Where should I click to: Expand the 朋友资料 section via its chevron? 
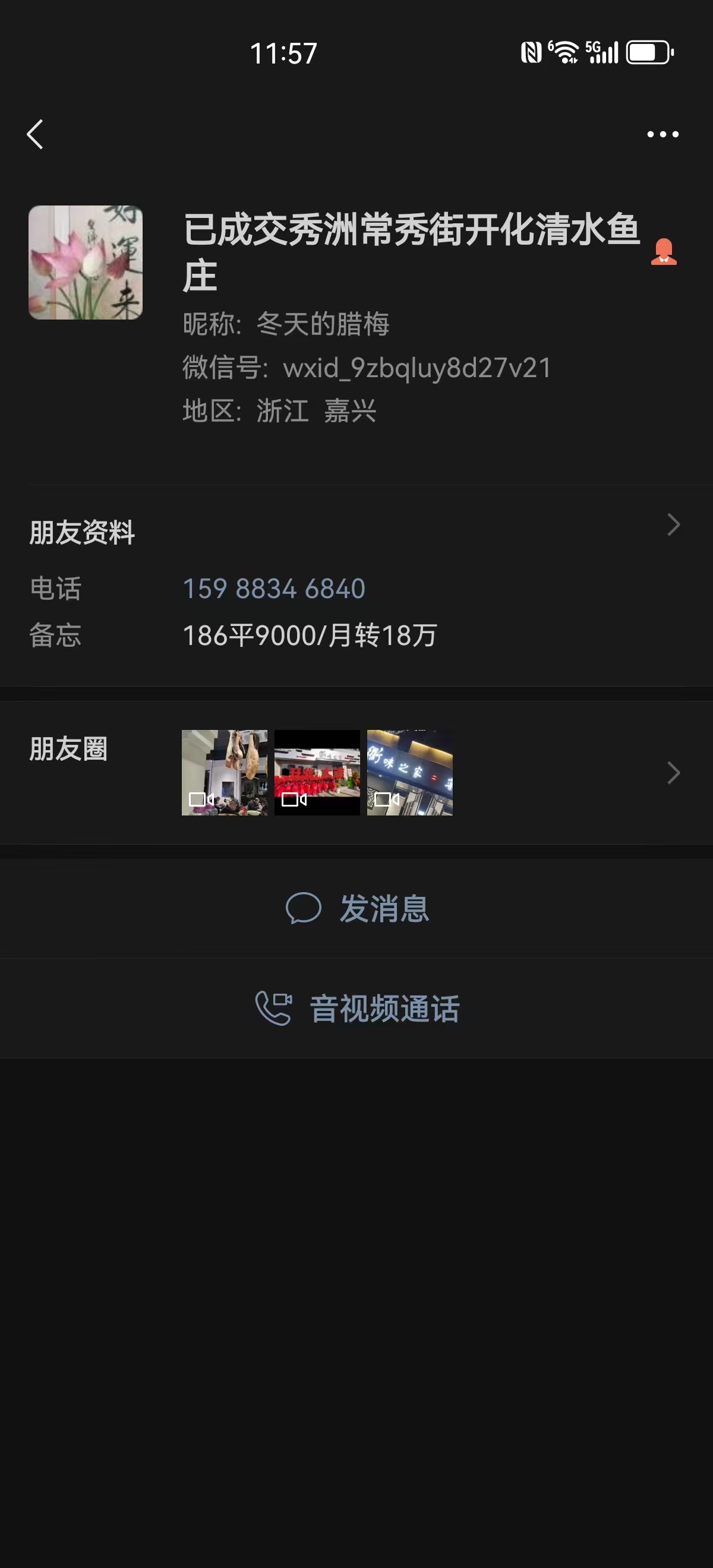point(673,523)
